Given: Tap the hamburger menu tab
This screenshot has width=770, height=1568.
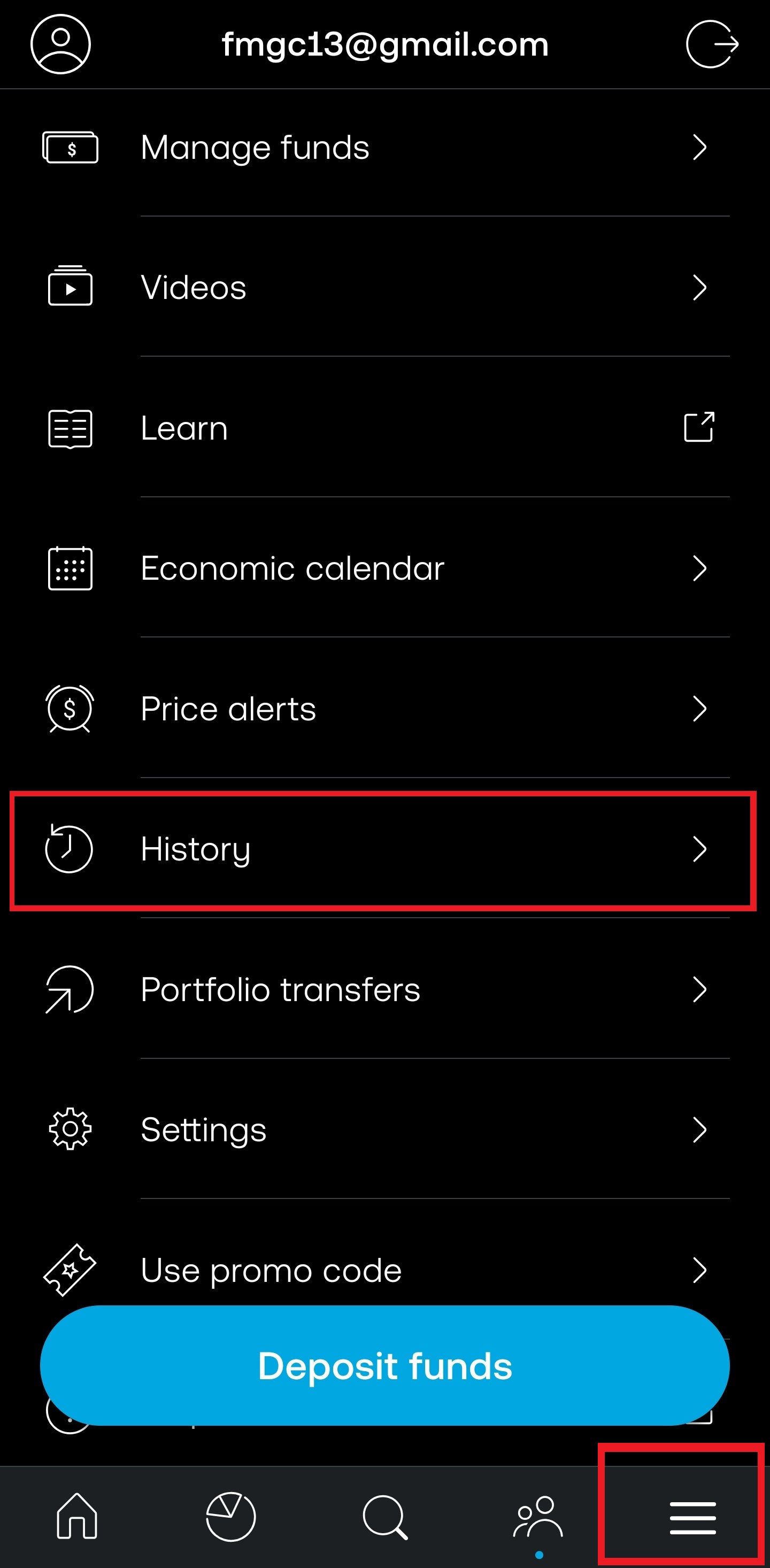Looking at the screenshot, I should pyautogui.click(x=692, y=1518).
